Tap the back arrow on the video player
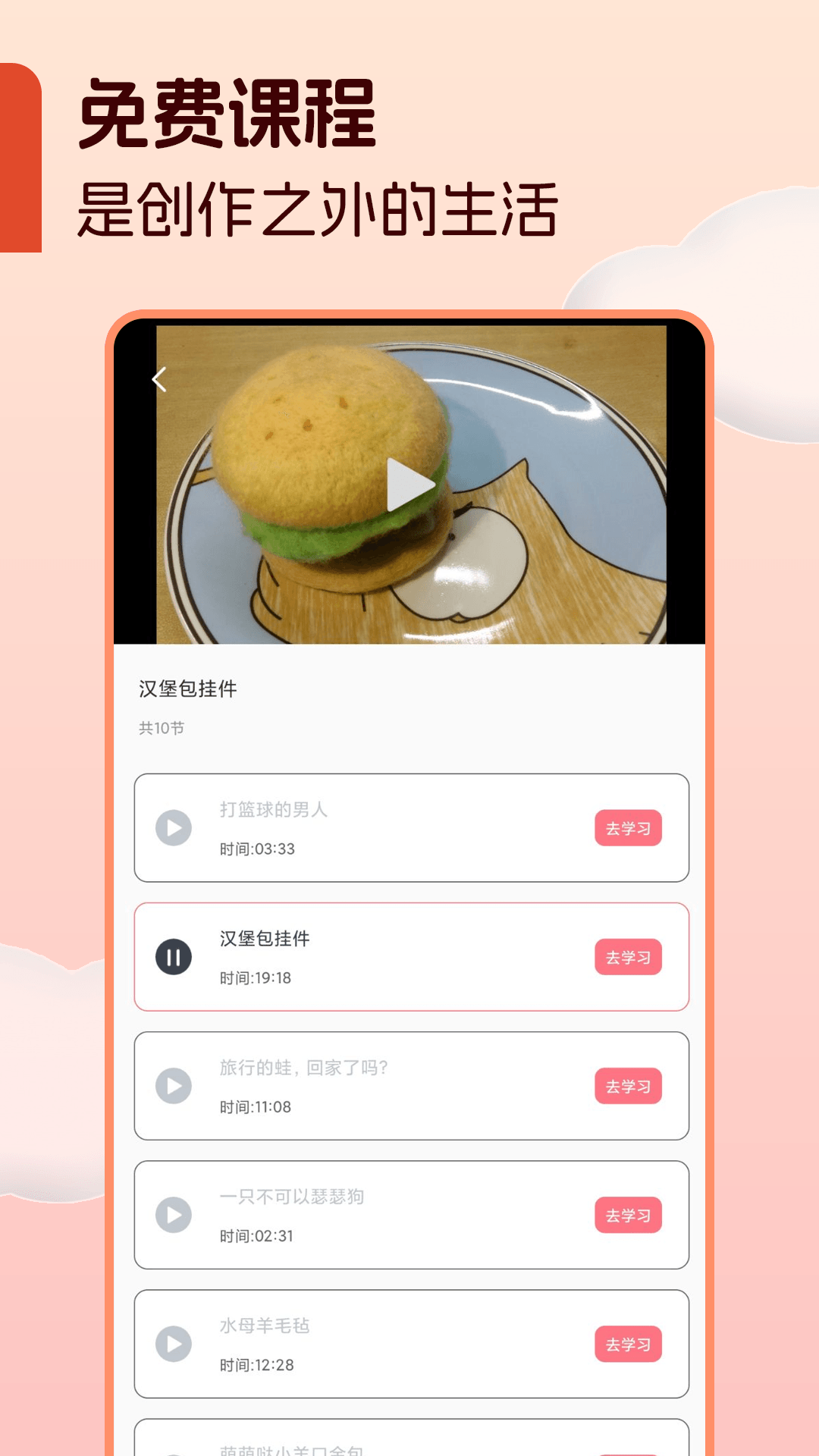The image size is (819, 1456). click(159, 378)
